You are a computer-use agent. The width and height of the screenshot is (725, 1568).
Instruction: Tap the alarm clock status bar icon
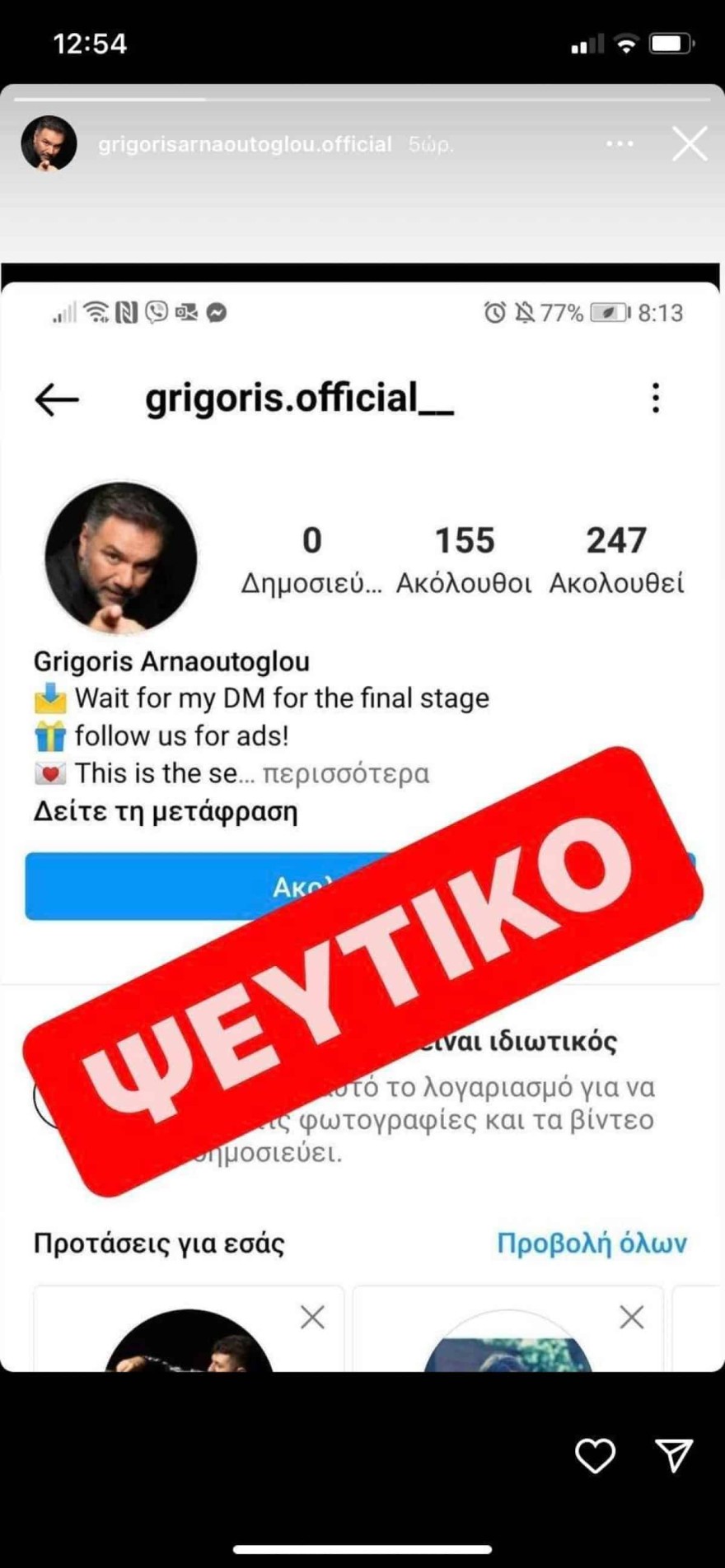pos(494,313)
